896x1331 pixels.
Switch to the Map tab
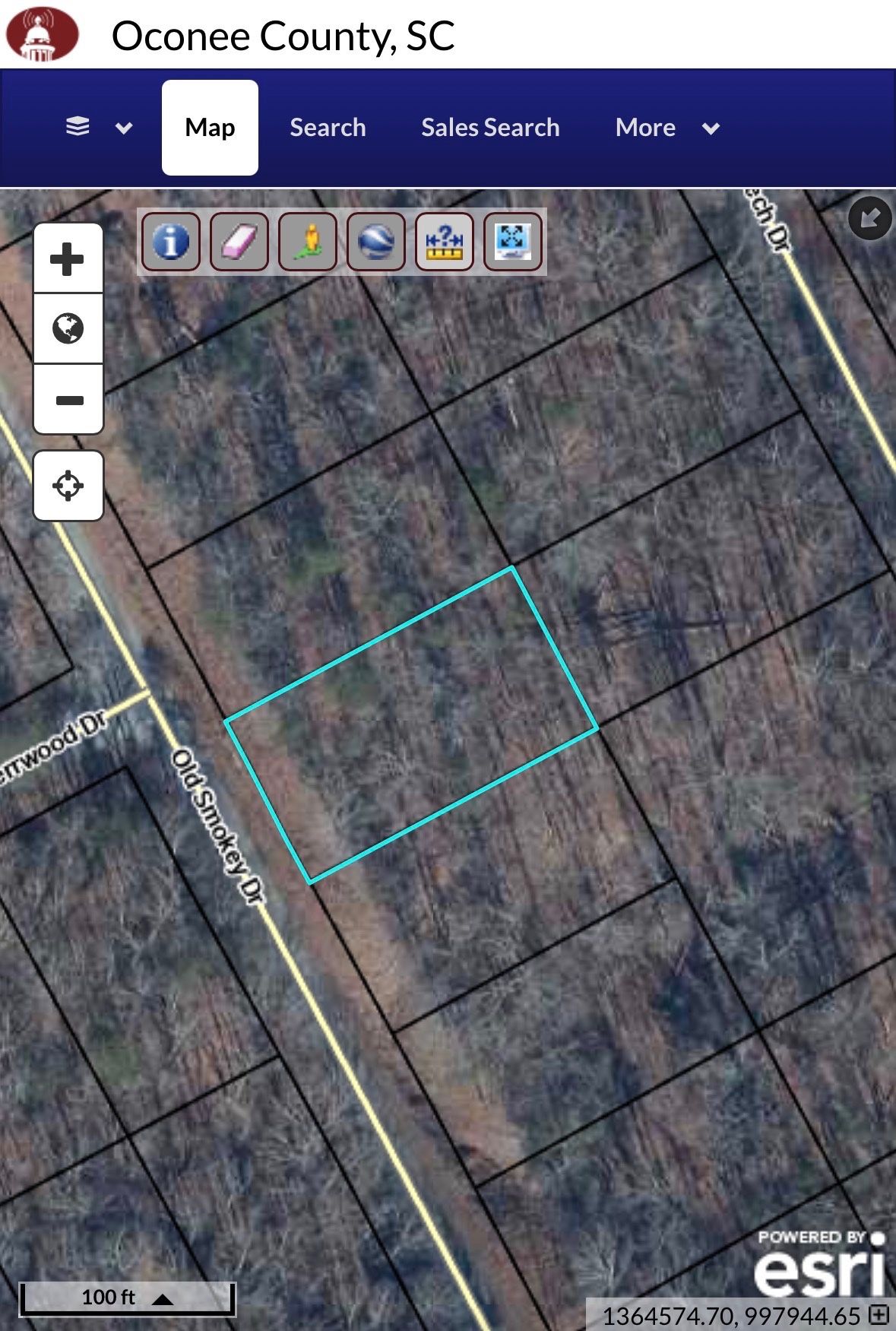click(210, 128)
